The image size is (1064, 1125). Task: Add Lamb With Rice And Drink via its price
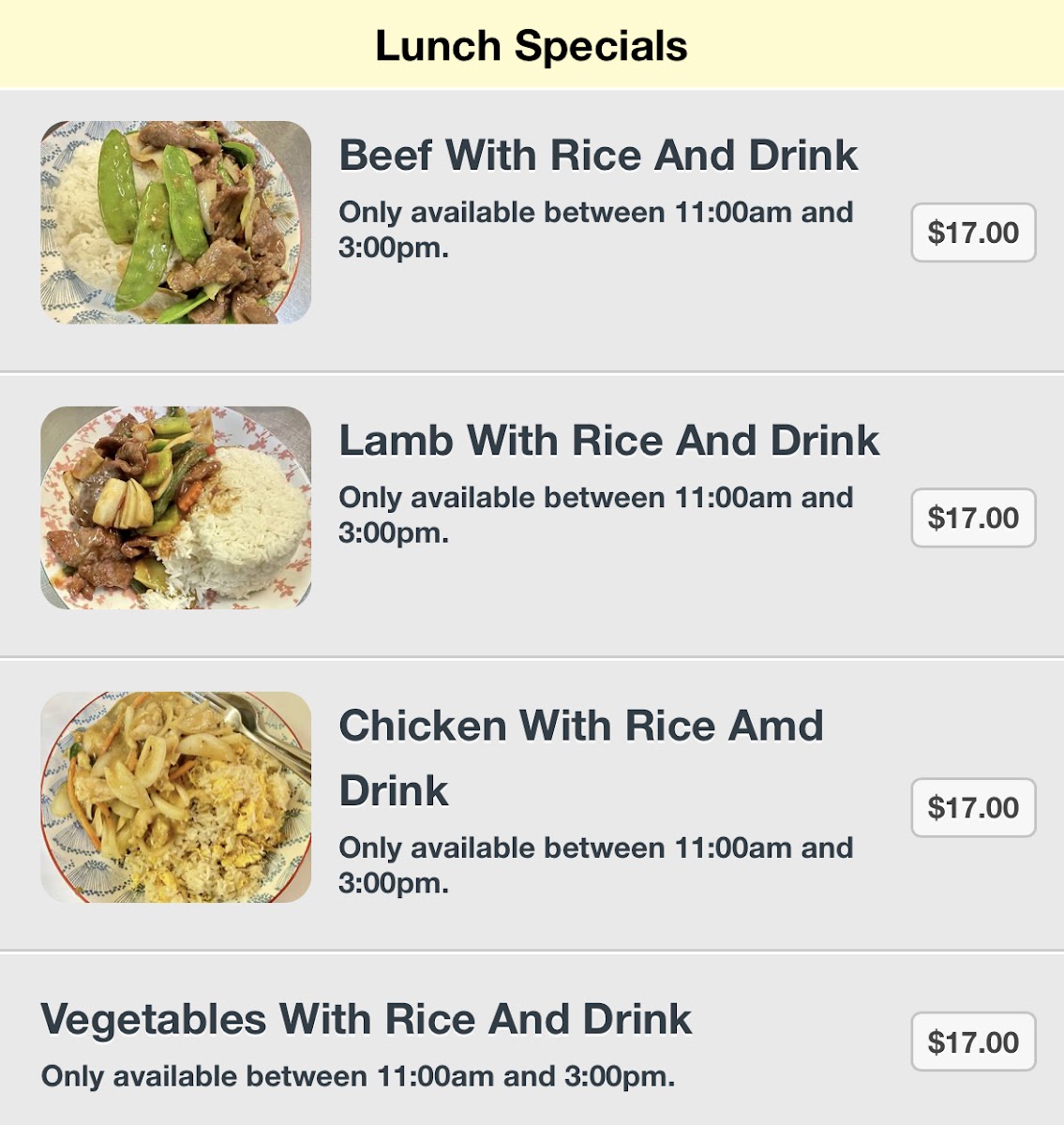point(973,517)
